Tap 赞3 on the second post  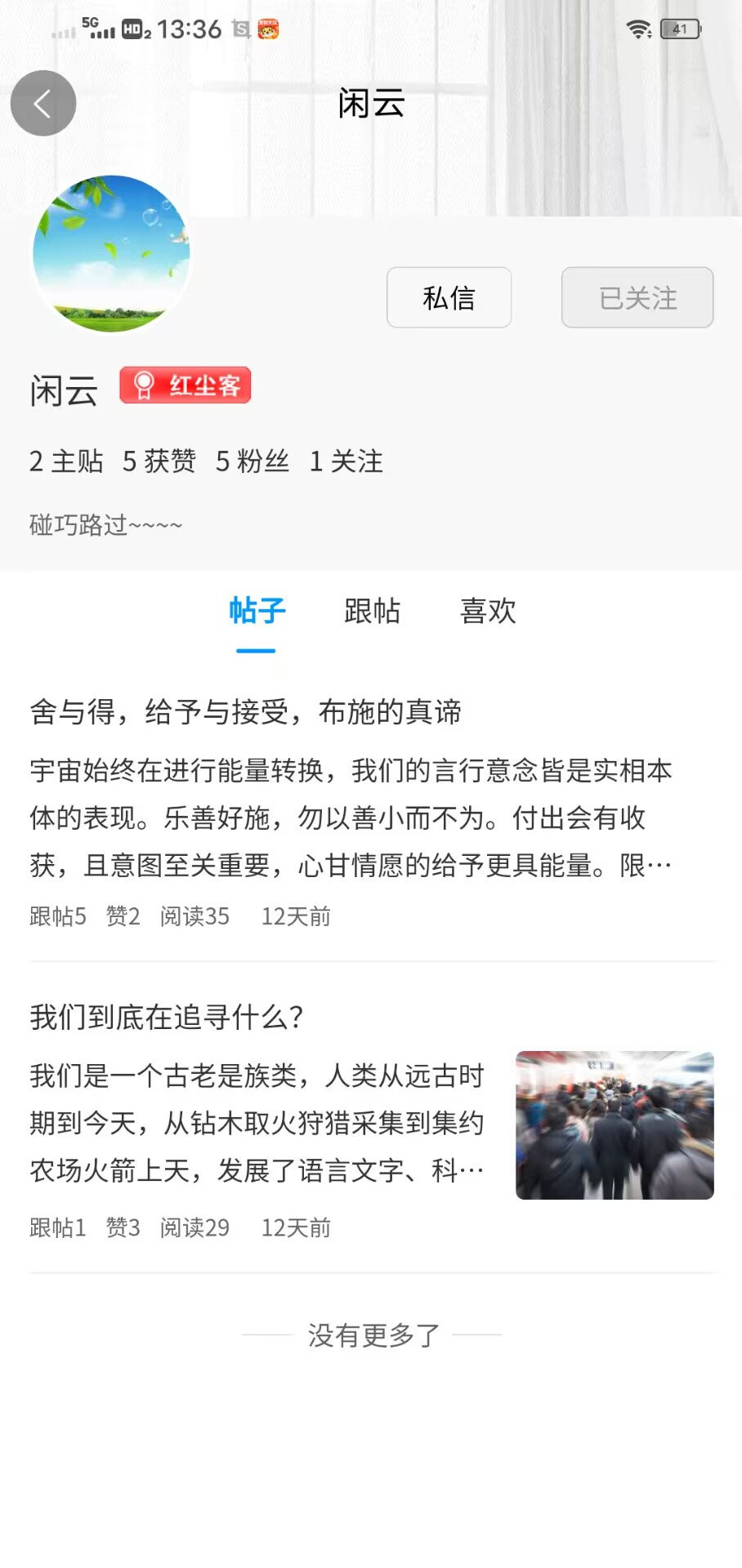pyautogui.click(x=123, y=1227)
